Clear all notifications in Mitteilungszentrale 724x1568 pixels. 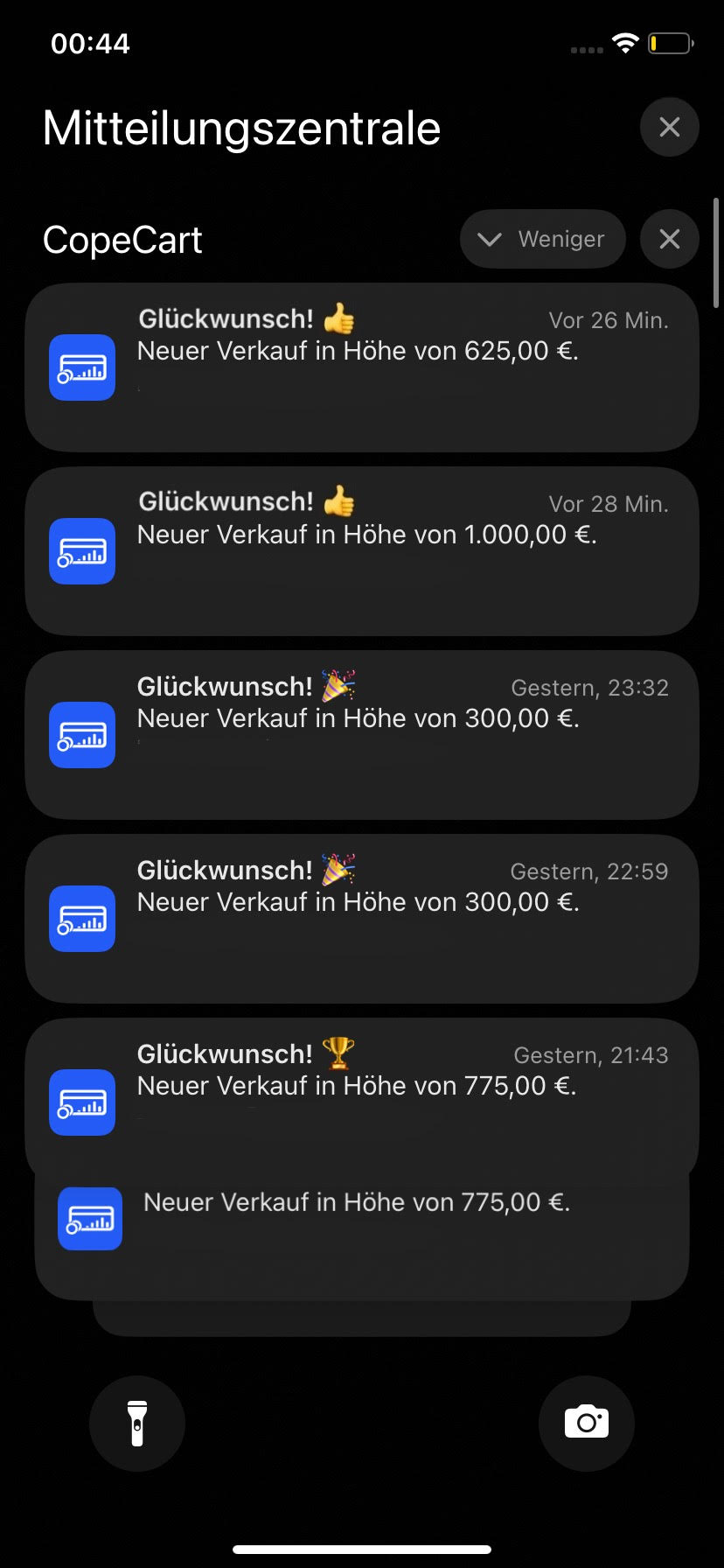coord(669,128)
